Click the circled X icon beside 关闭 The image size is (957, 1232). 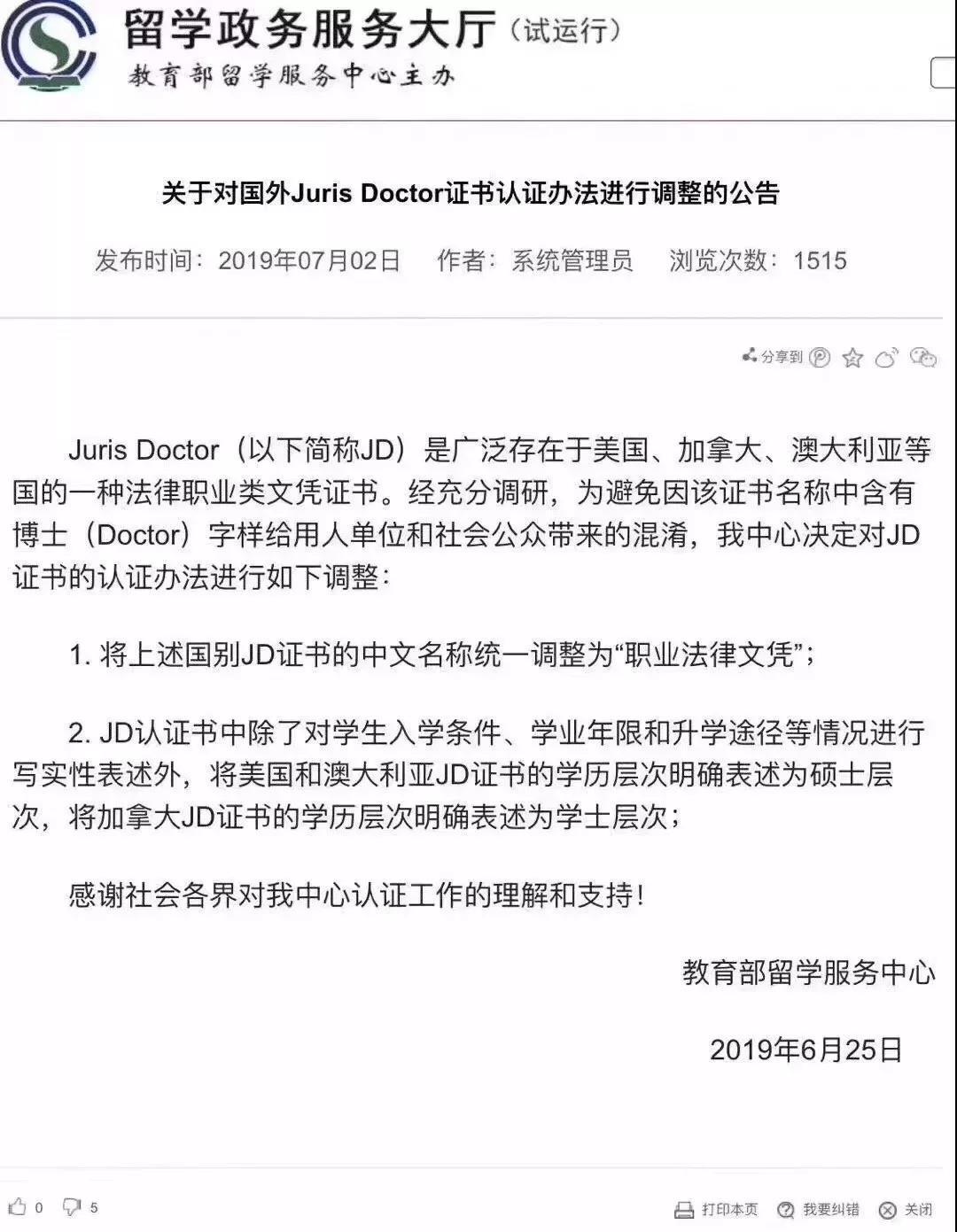(885, 1206)
